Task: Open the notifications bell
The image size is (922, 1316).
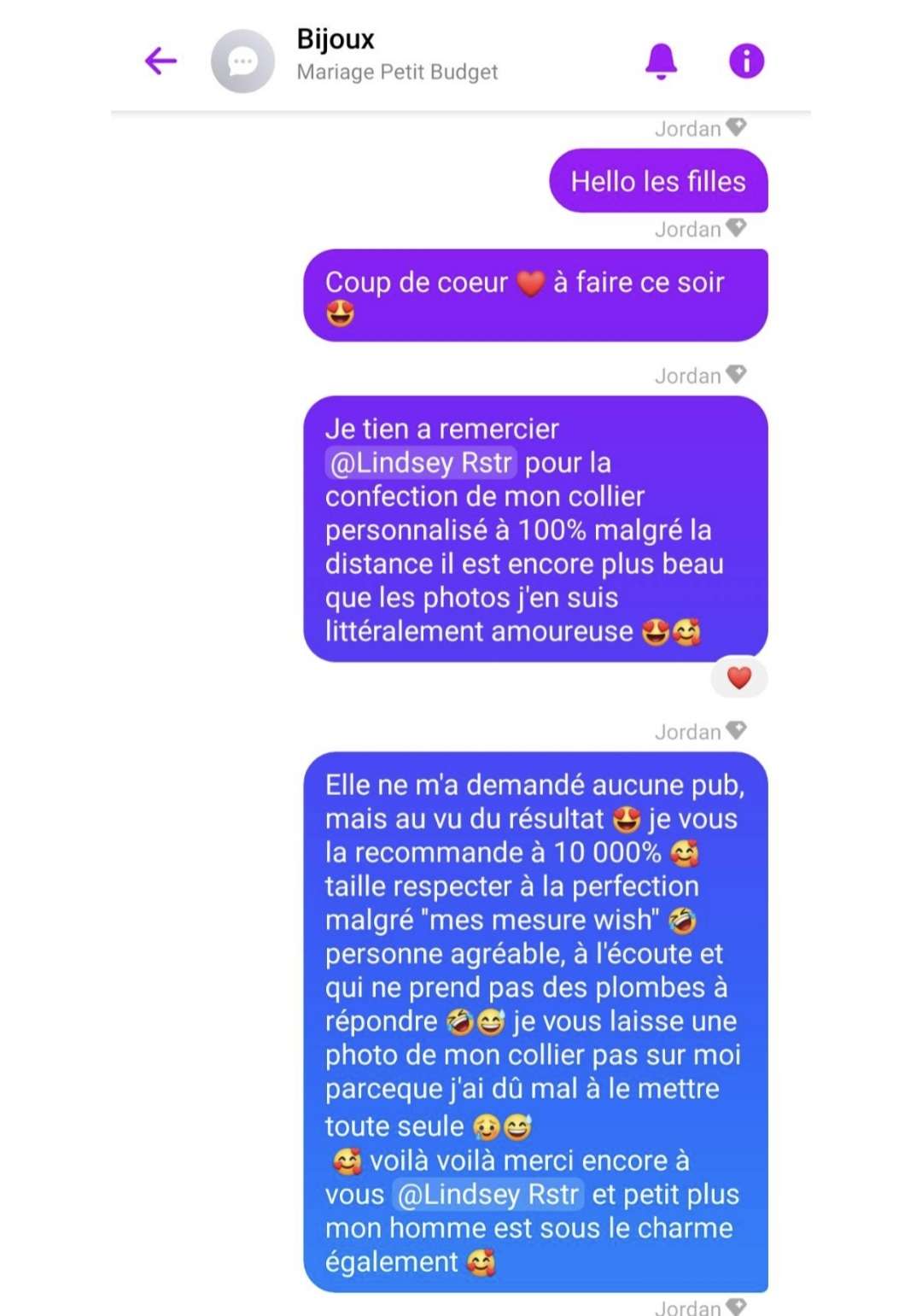Action: (x=661, y=61)
